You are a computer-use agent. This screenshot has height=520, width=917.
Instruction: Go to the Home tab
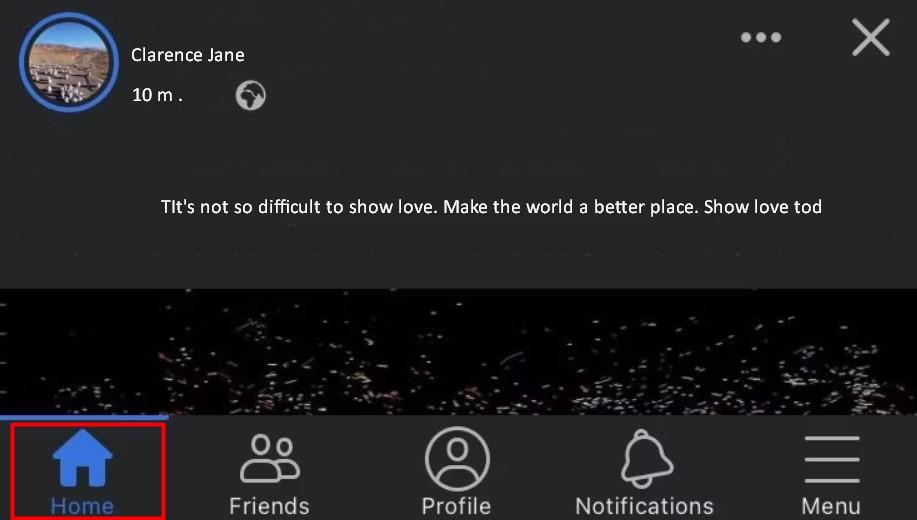click(83, 472)
